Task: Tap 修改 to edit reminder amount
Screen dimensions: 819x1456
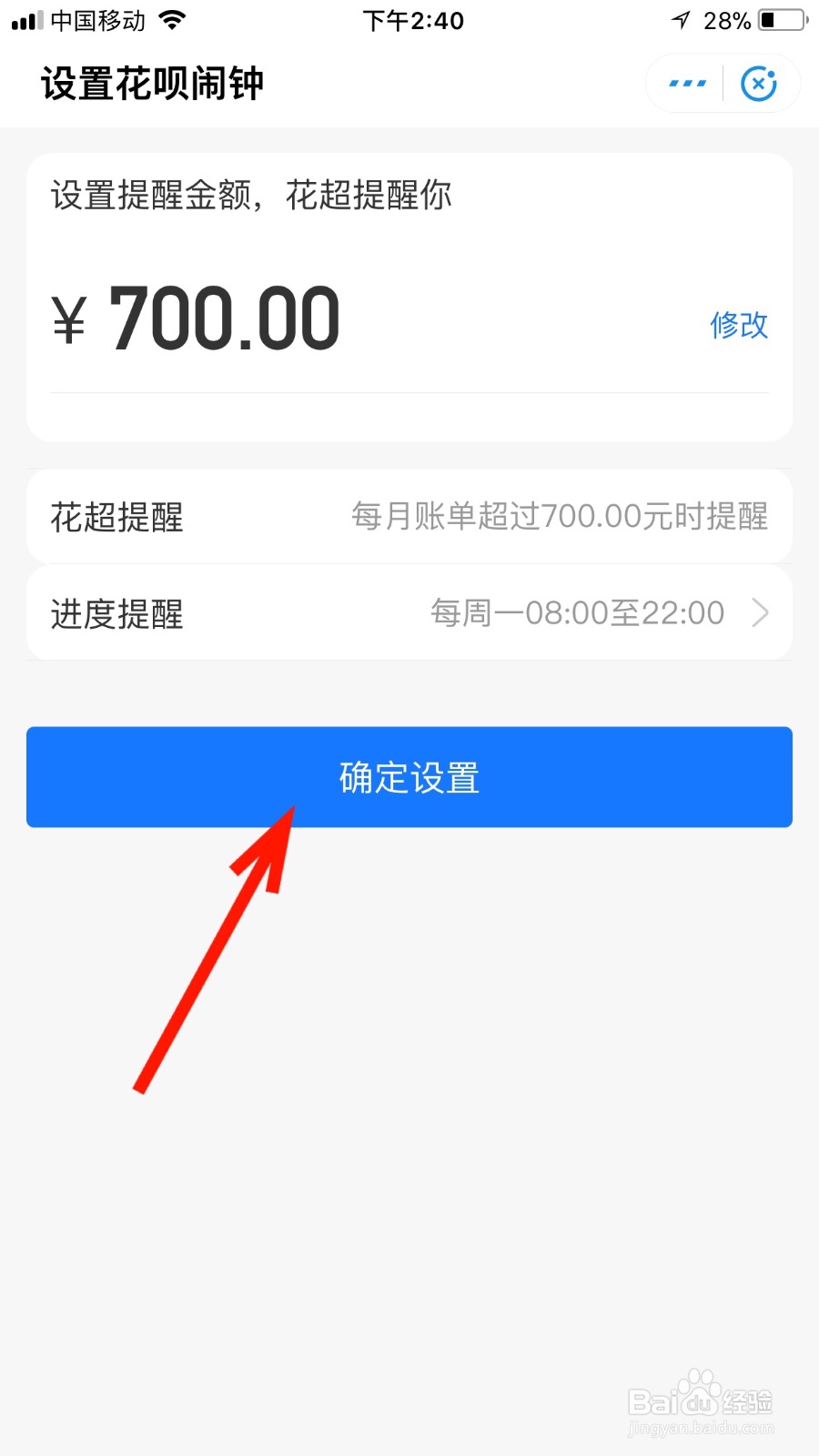Action: (738, 325)
